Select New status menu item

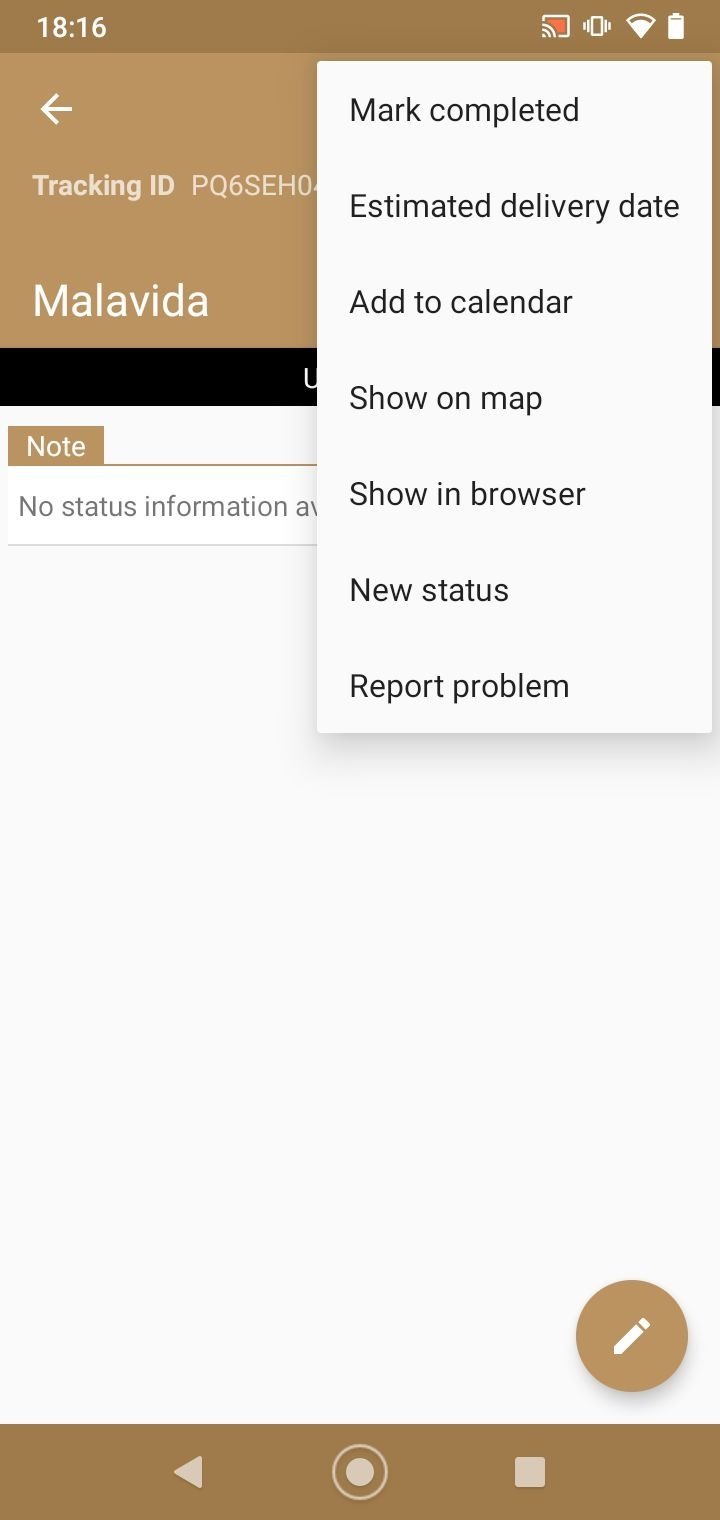pyautogui.click(x=514, y=590)
